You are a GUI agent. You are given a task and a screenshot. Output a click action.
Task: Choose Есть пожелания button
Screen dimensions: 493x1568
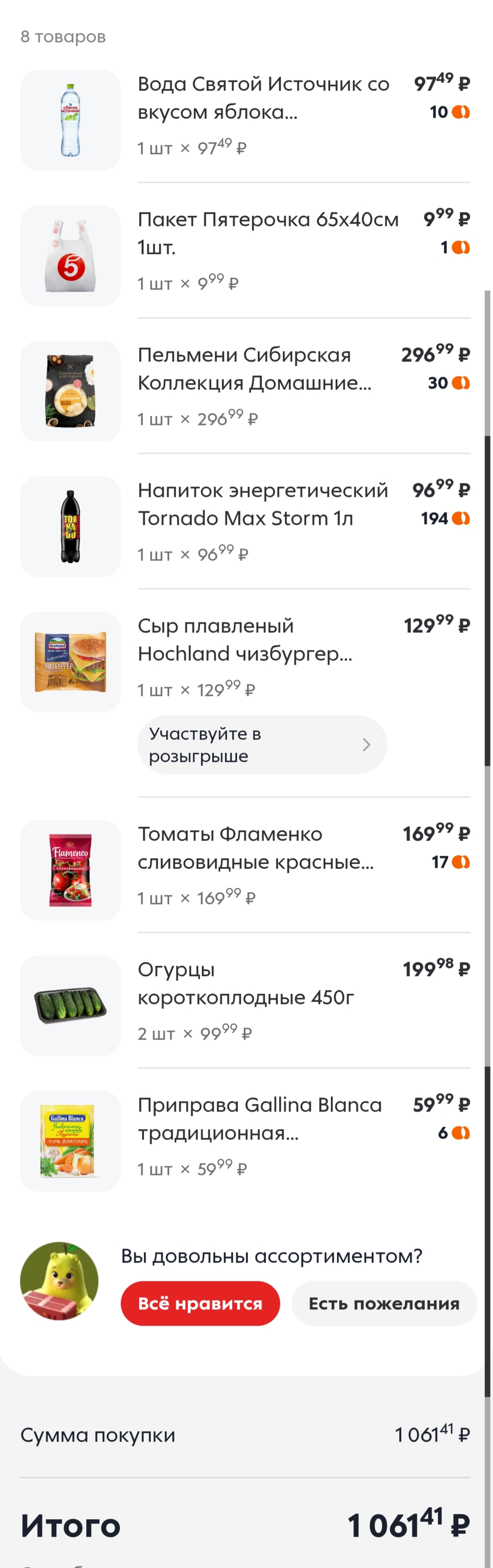click(x=384, y=1303)
